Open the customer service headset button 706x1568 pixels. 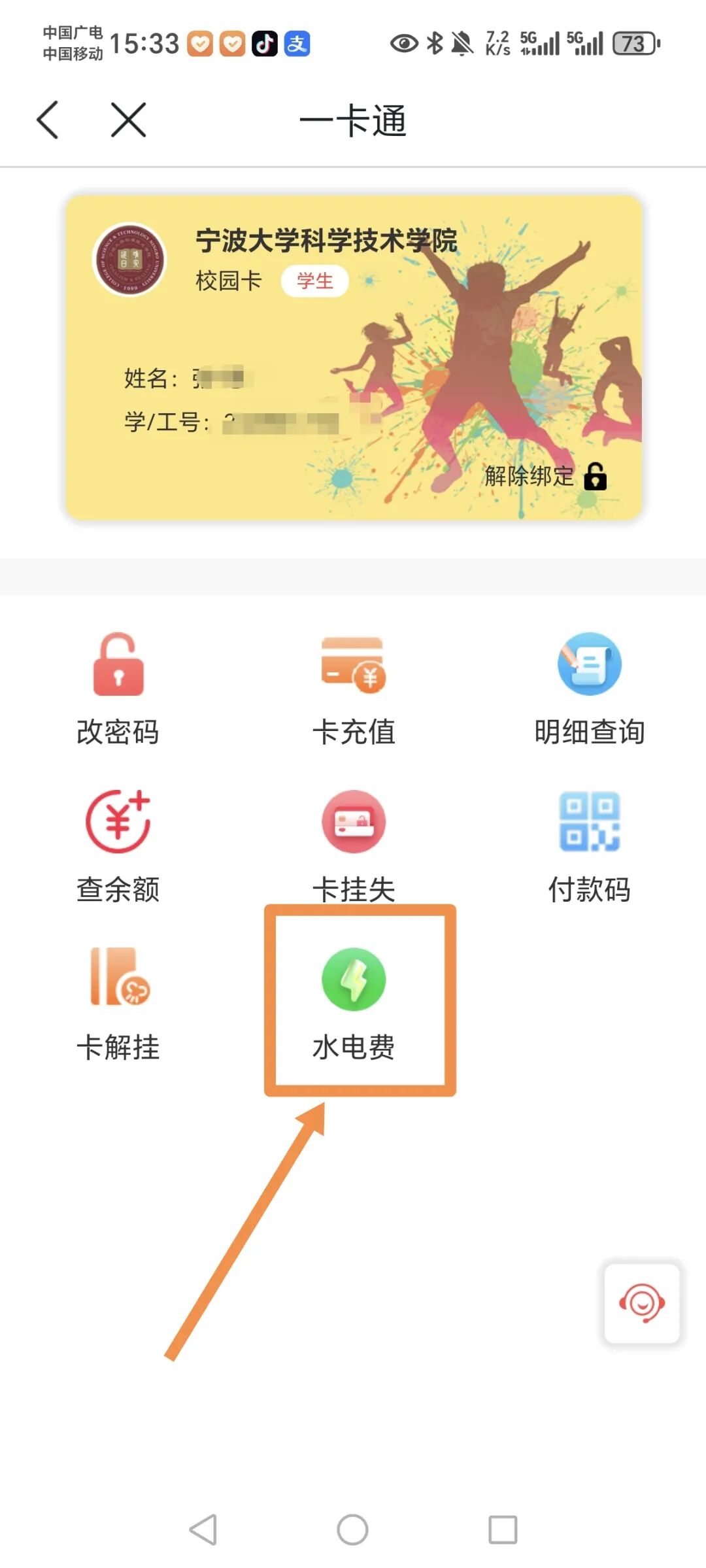coord(642,1303)
